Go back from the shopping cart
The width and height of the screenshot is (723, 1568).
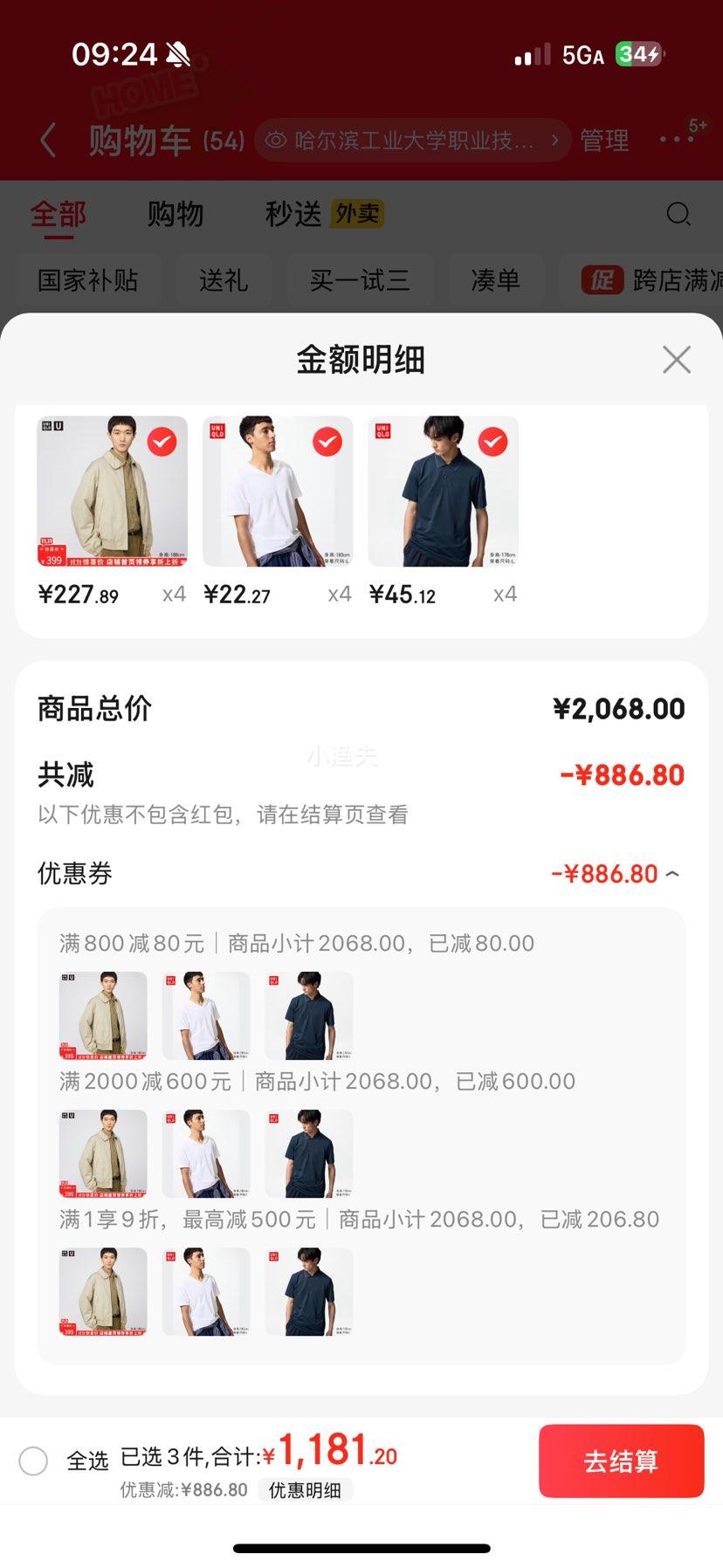click(49, 141)
